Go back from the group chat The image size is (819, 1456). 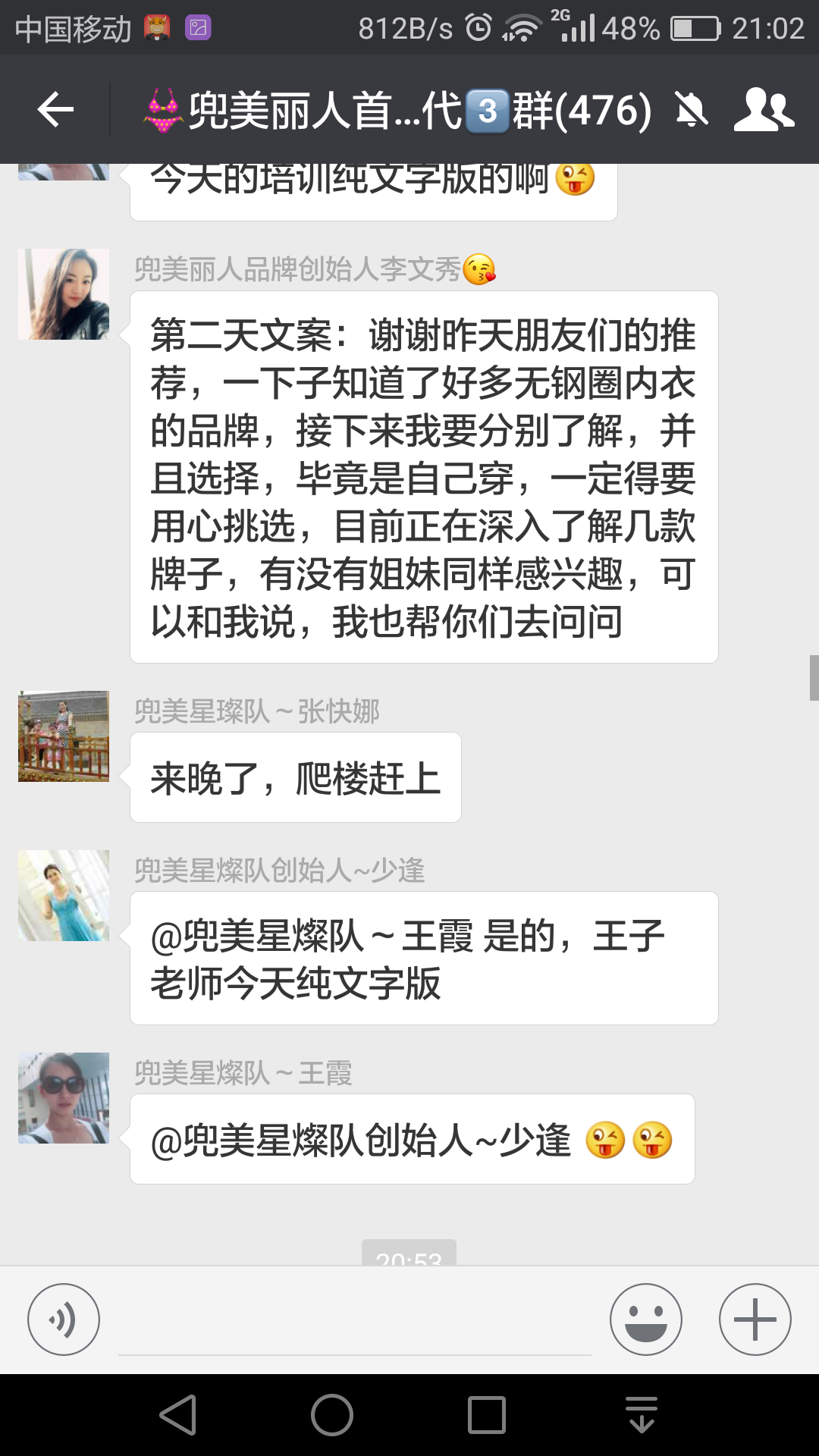[55, 110]
